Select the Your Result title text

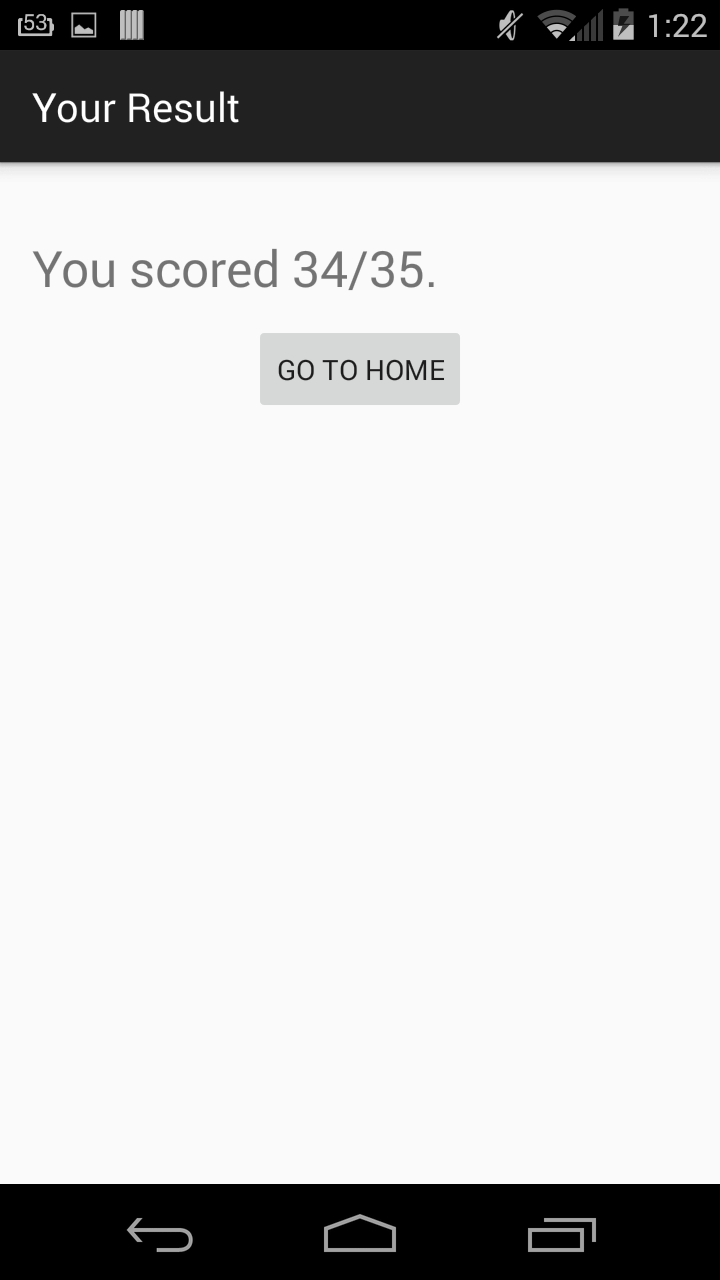pos(136,106)
